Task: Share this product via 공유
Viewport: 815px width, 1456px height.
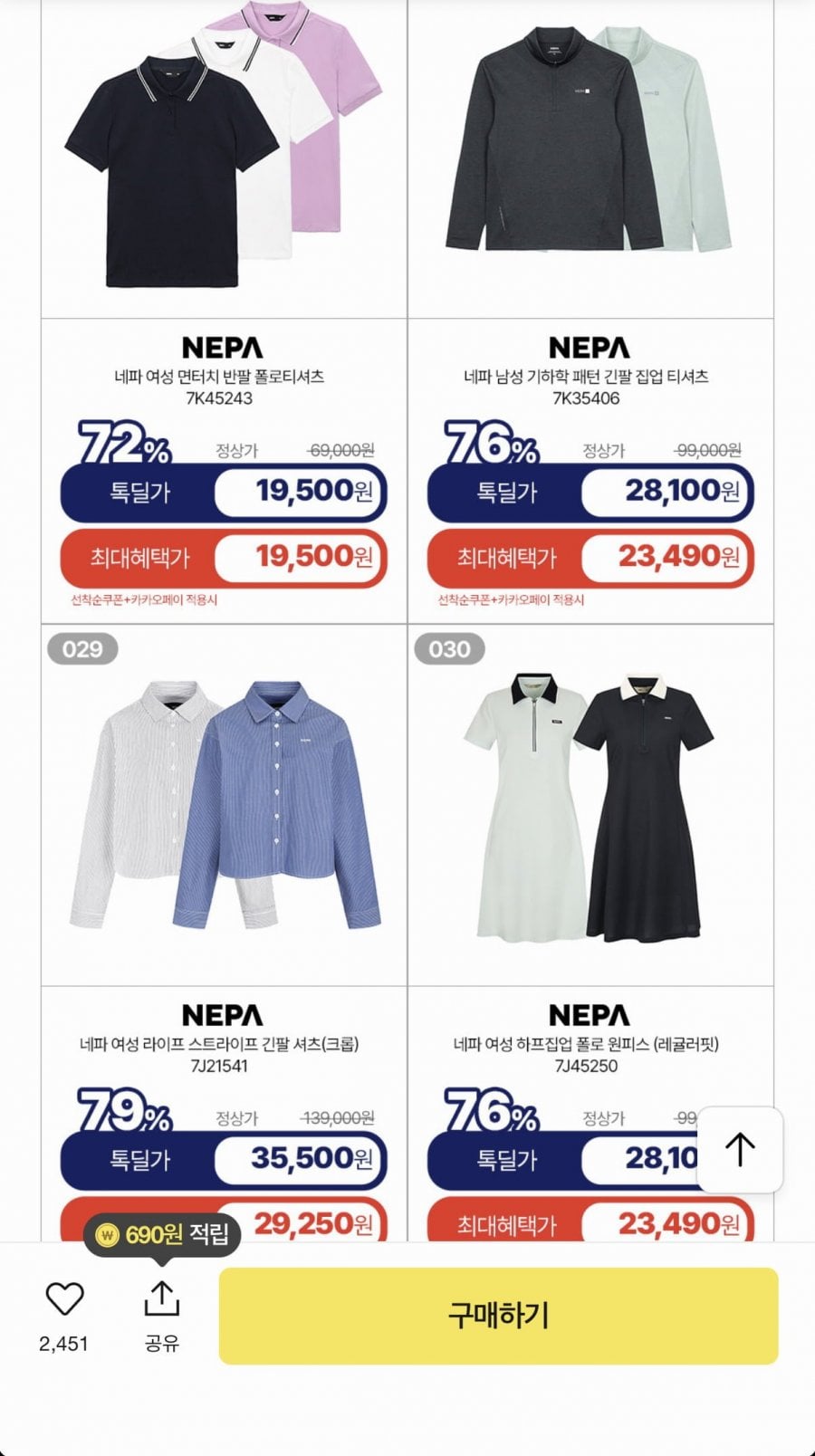Action: coord(162,1300)
